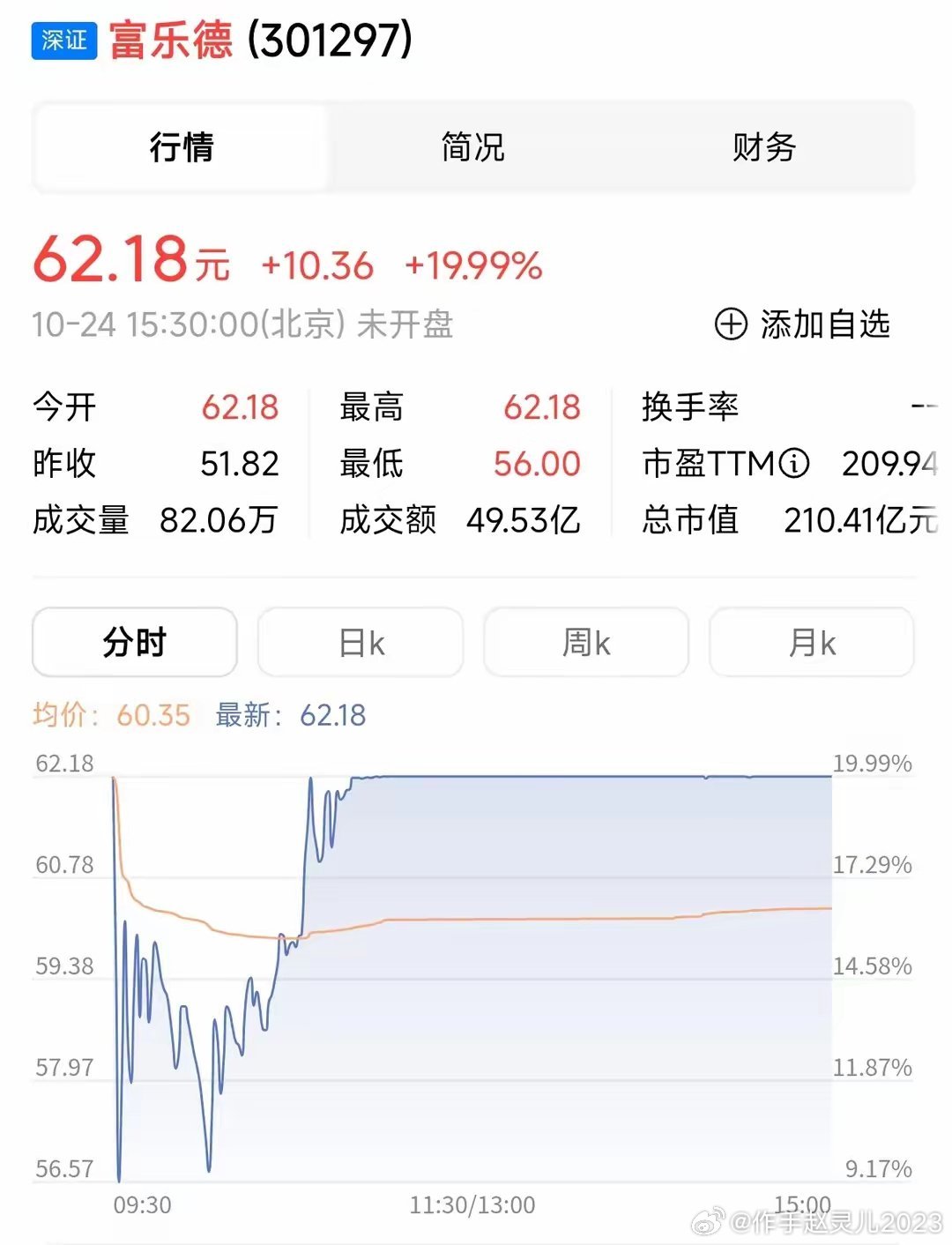Open the 财务 tab
Image resolution: width=952 pixels, height=1245 pixels.
764,147
